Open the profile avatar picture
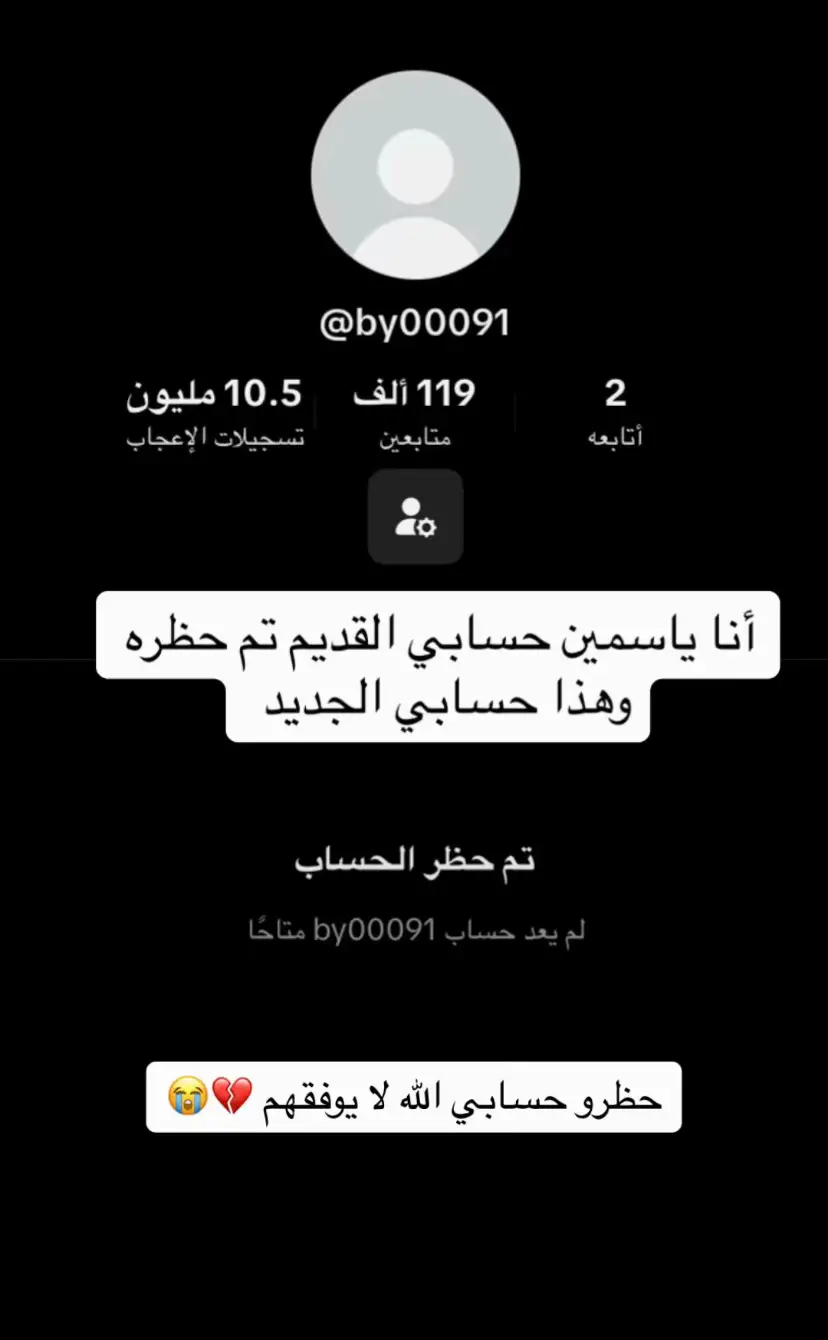828x1340 pixels. pos(415,175)
